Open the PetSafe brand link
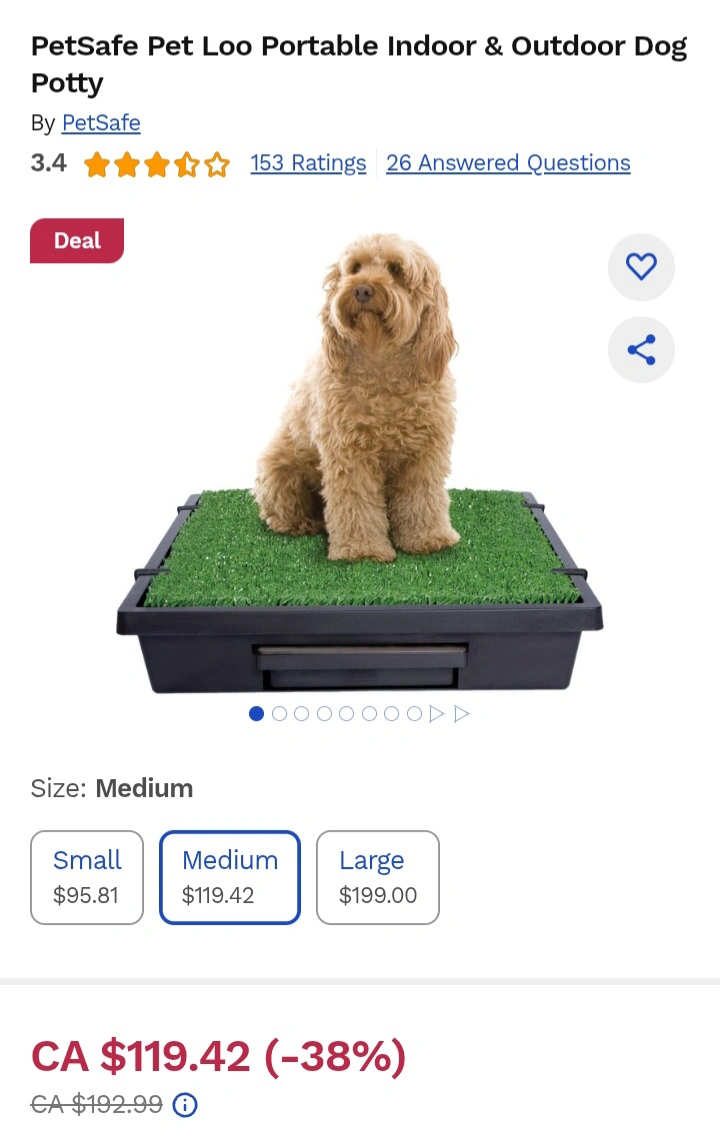Image resolution: width=720 pixels, height=1140 pixels. [x=100, y=123]
